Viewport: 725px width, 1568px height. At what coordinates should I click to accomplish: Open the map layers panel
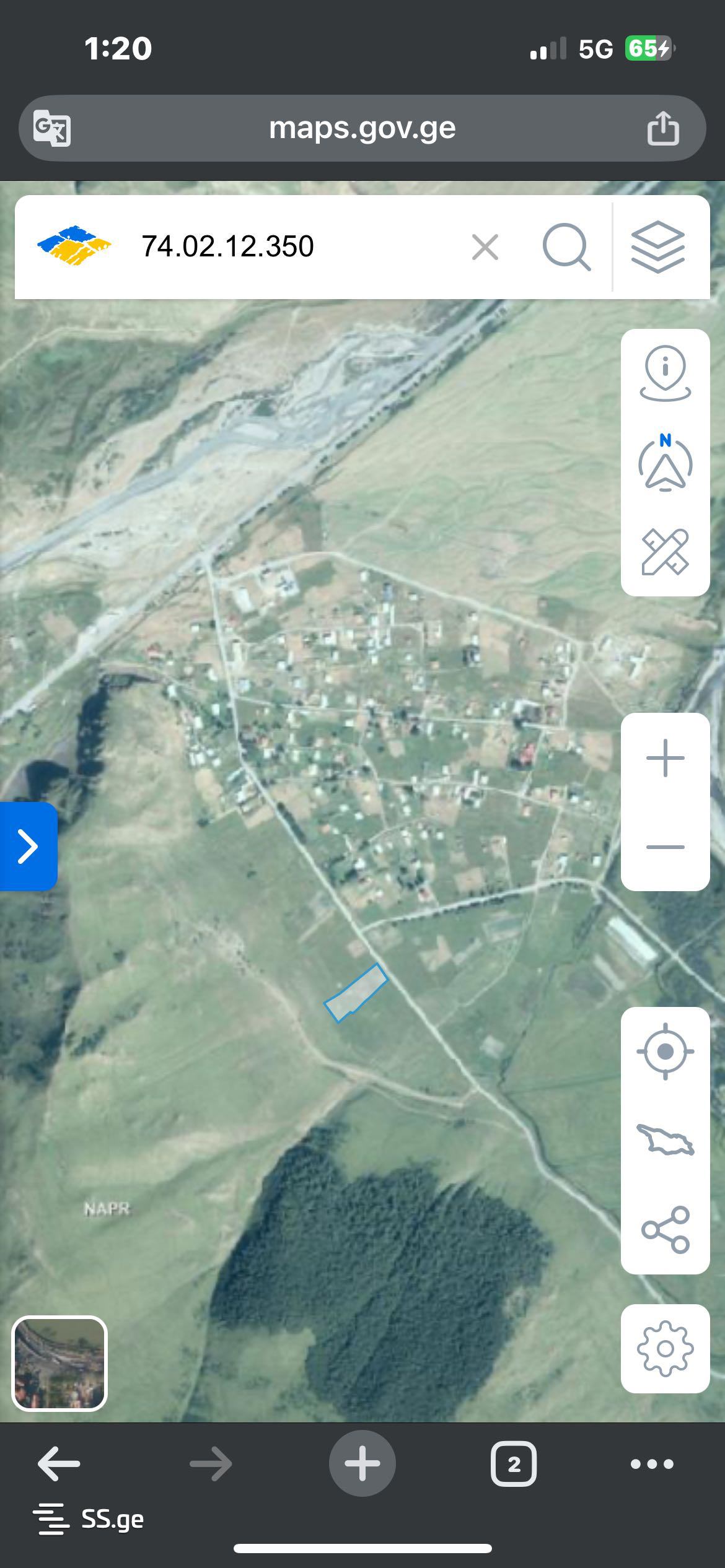coord(657,247)
